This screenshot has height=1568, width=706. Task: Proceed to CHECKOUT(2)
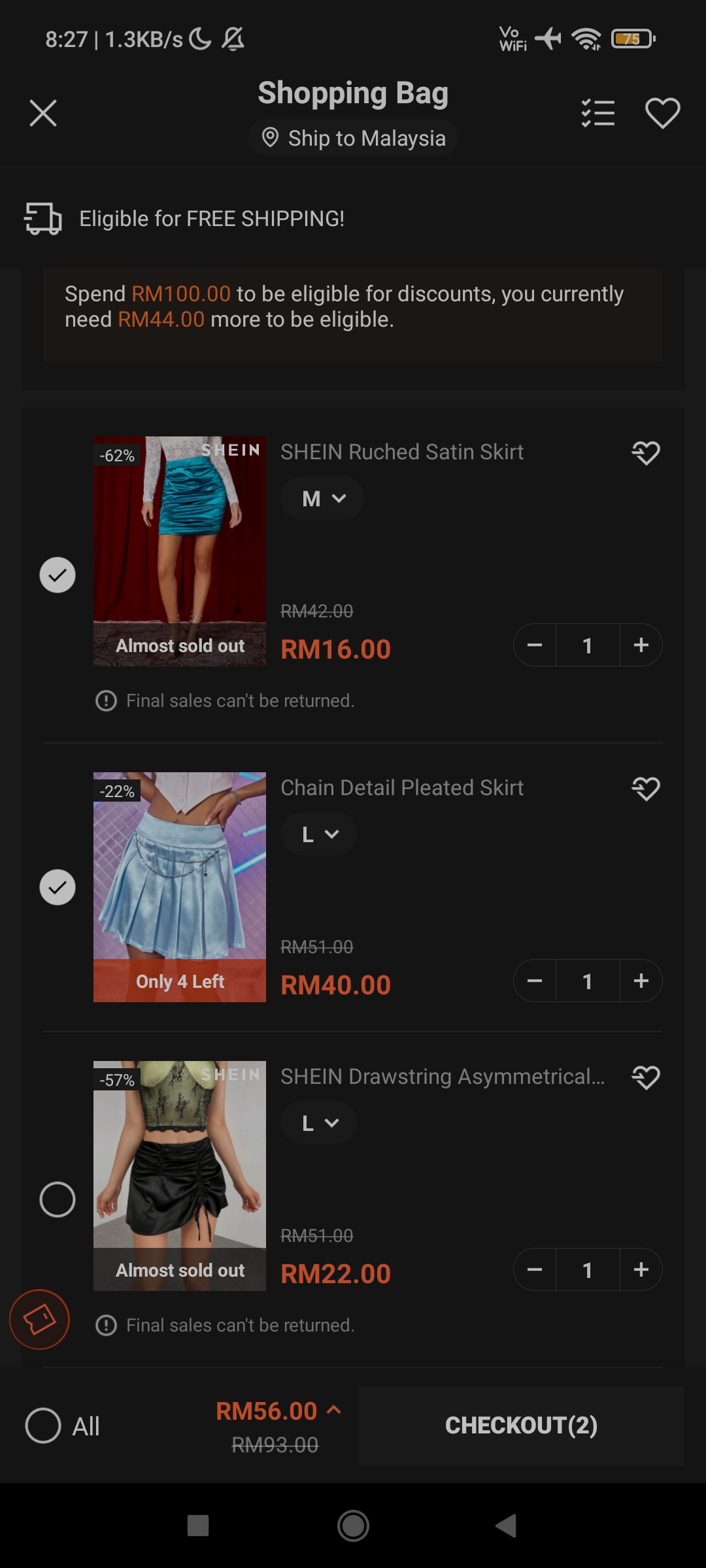point(521,1426)
